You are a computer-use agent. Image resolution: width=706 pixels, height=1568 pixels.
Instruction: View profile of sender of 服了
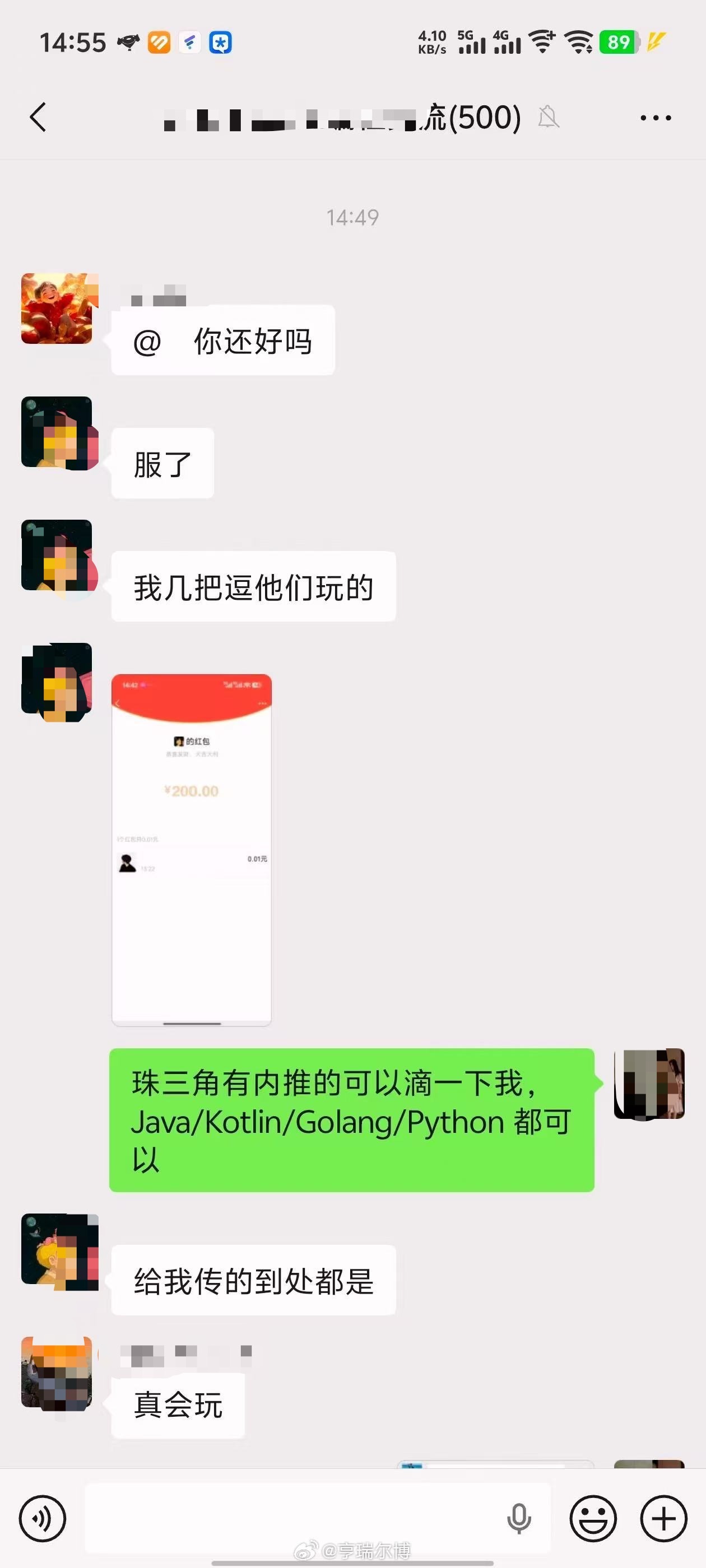pos(57,432)
